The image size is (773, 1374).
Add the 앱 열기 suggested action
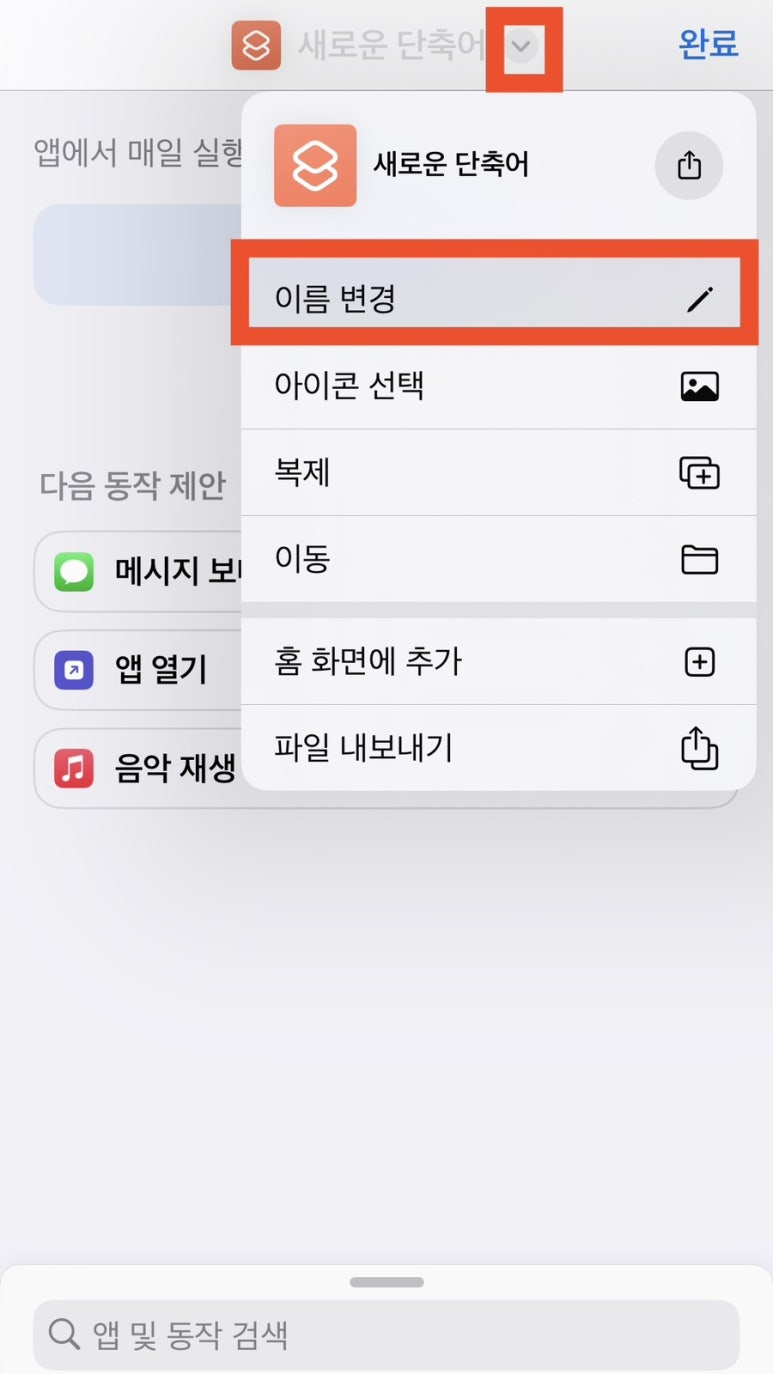click(138, 670)
